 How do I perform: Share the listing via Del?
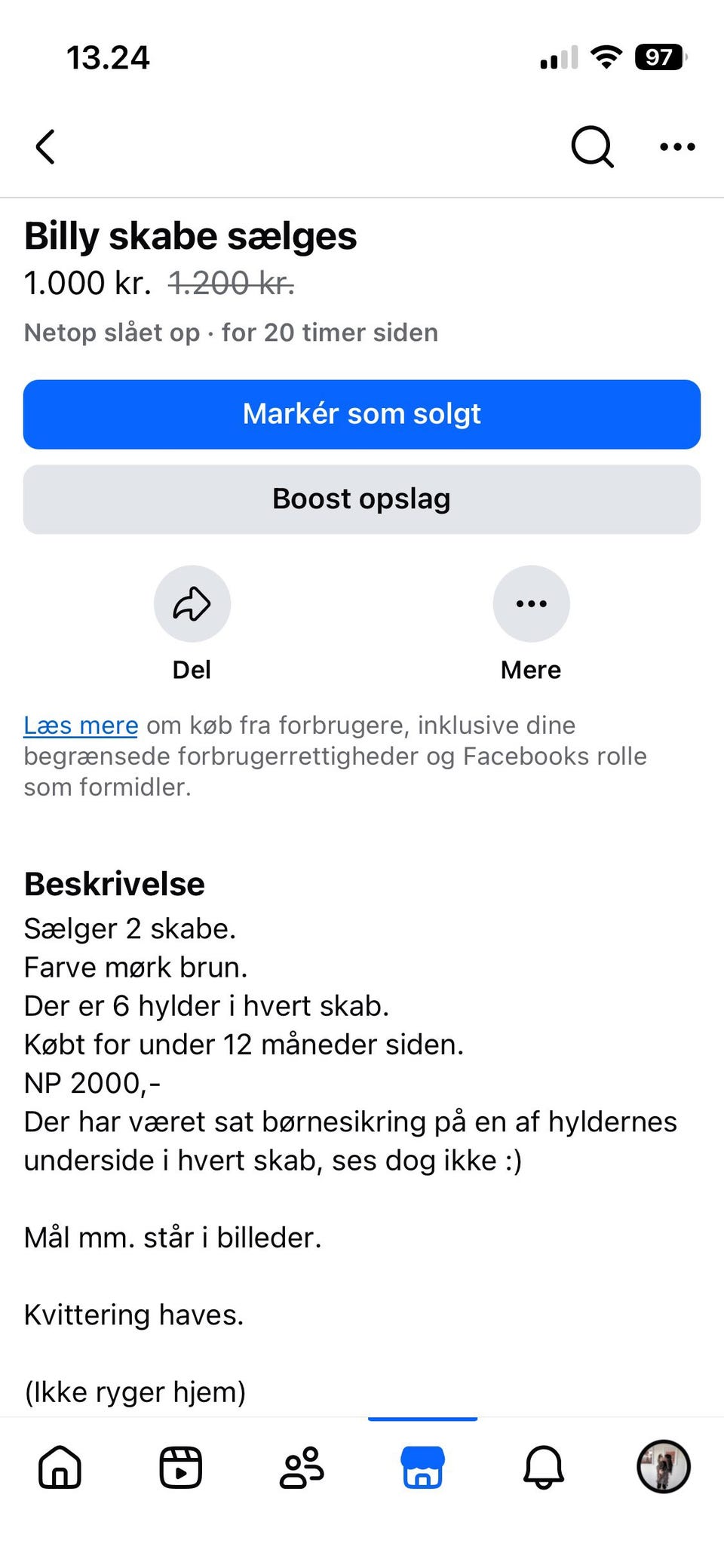tap(192, 604)
